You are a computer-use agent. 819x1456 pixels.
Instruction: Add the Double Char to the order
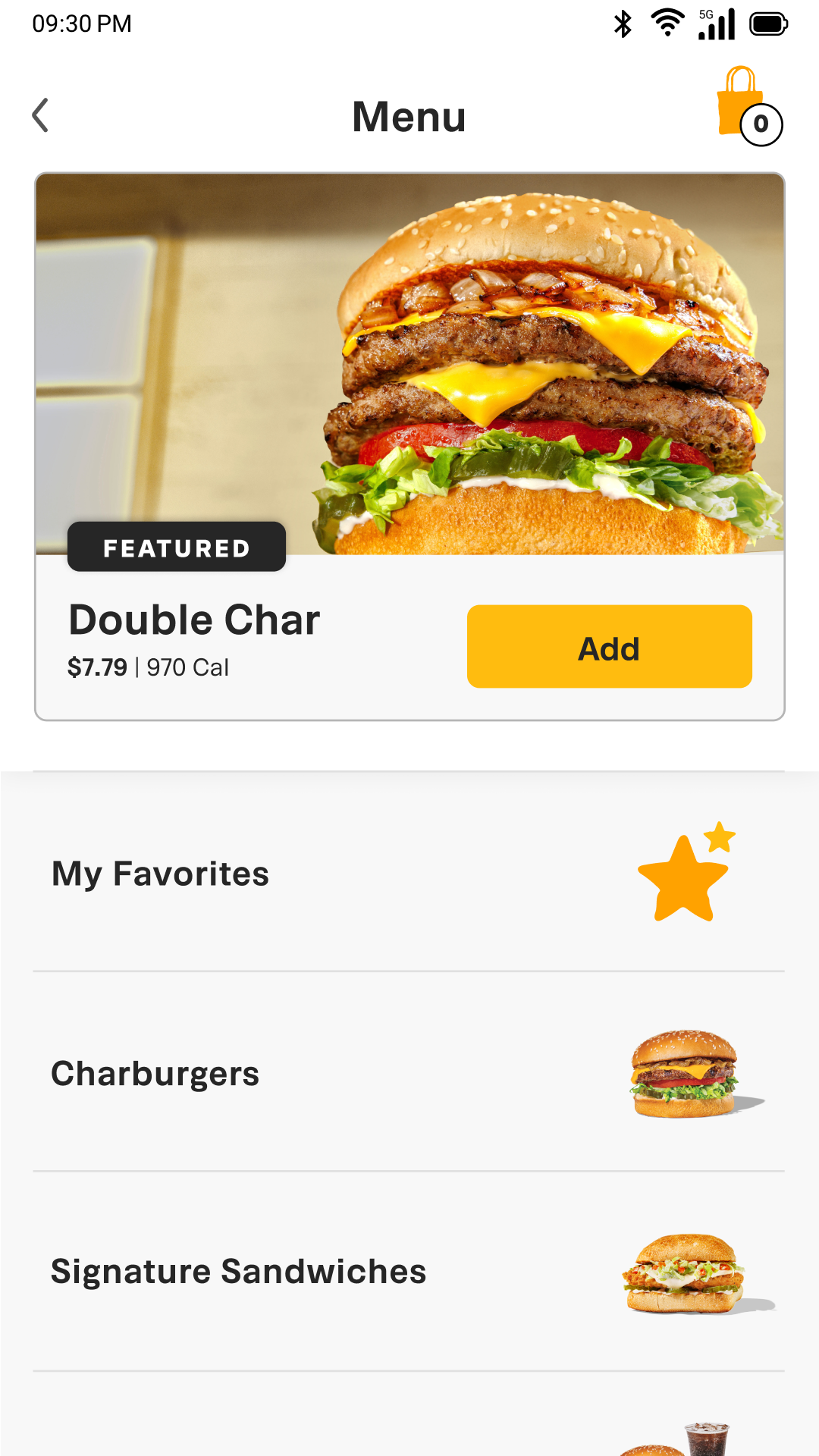click(609, 647)
